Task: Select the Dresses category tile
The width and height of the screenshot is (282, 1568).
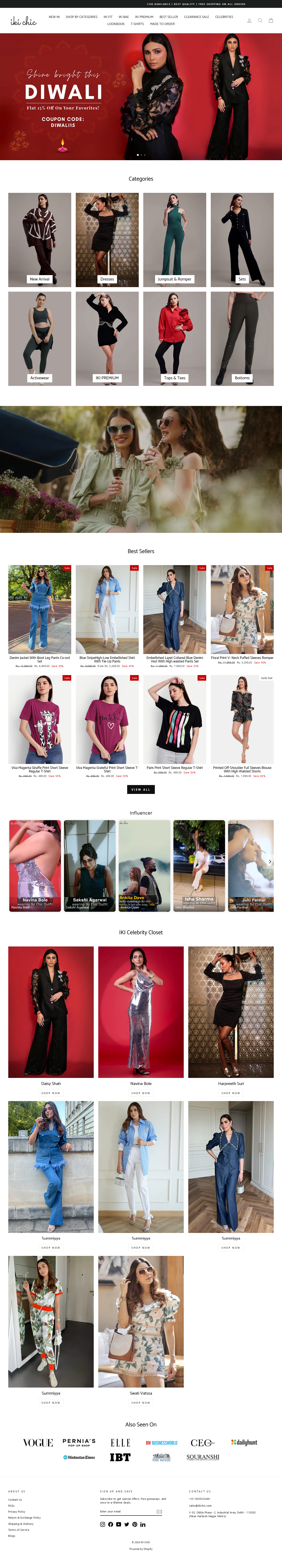Action: click(107, 240)
